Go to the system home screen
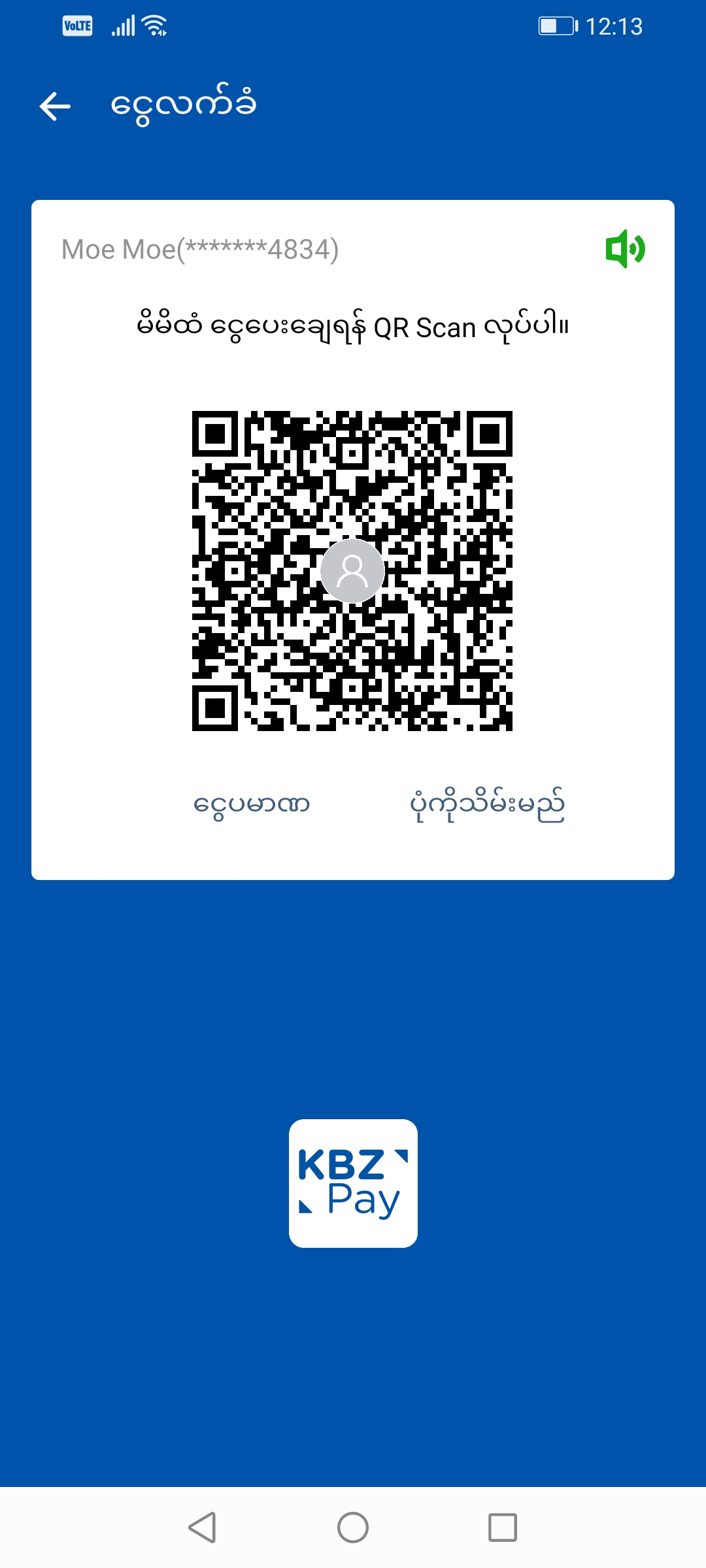Screen dimensions: 706x1568 coord(353,1527)
